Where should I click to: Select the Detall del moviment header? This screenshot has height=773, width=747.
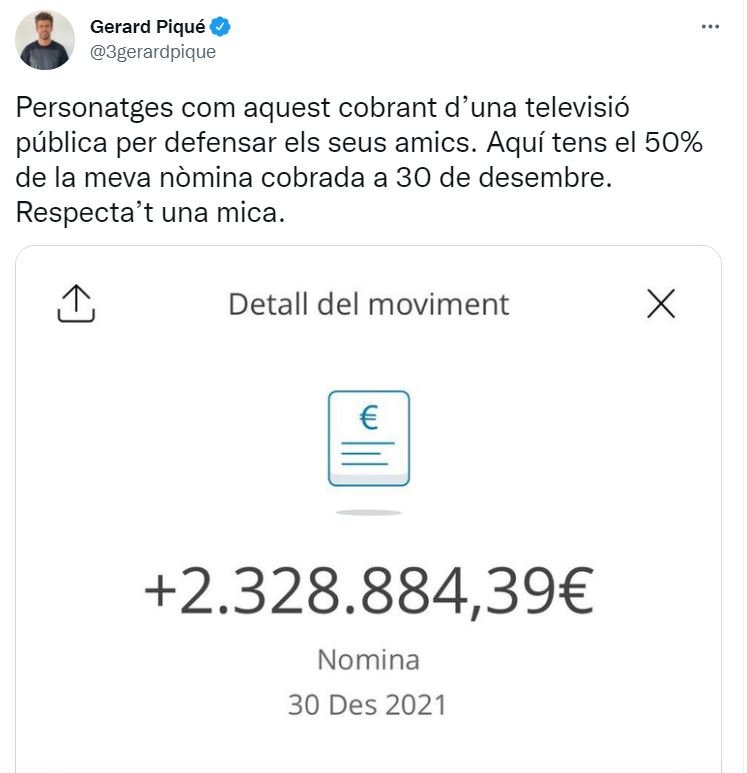click(x=370, y=302)
